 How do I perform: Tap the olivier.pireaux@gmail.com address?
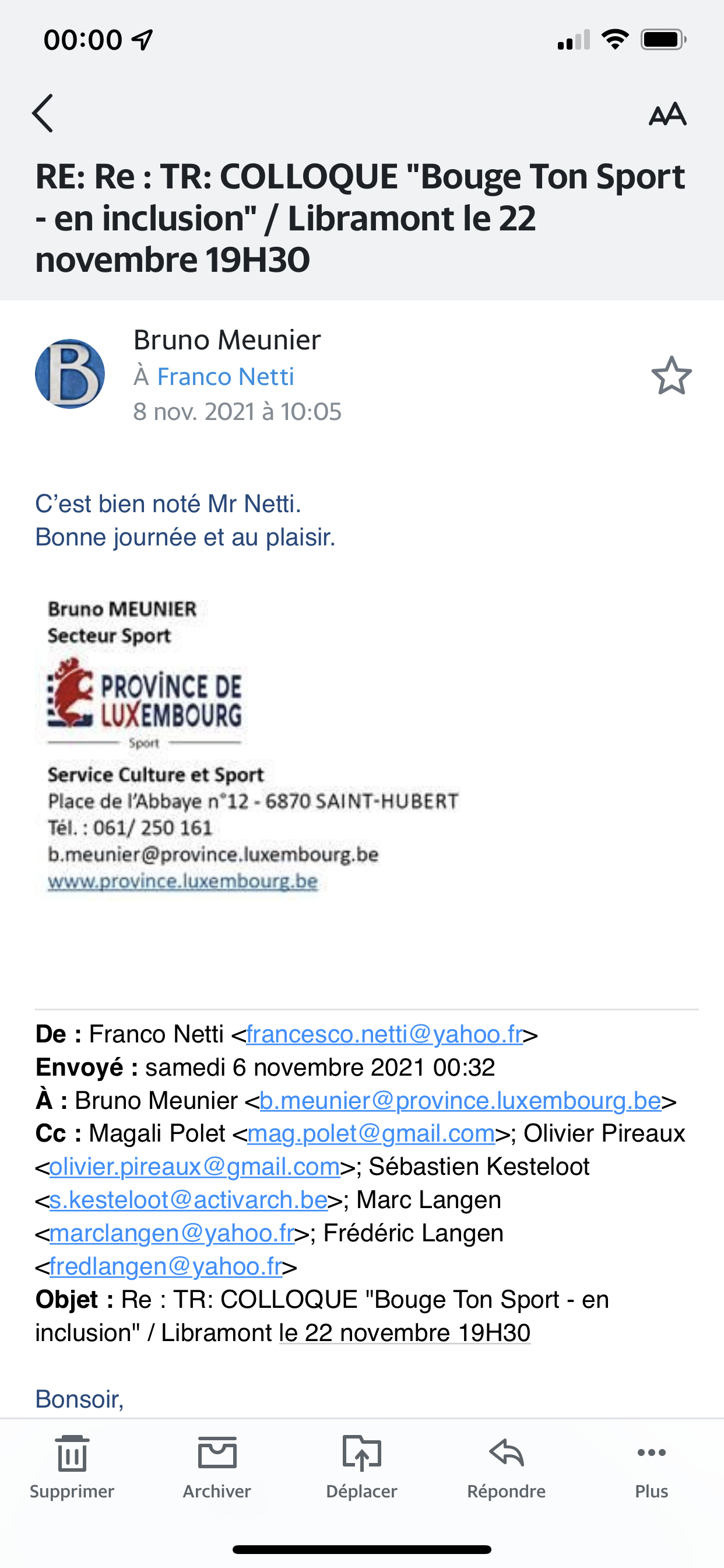(x=195, y=1167)
